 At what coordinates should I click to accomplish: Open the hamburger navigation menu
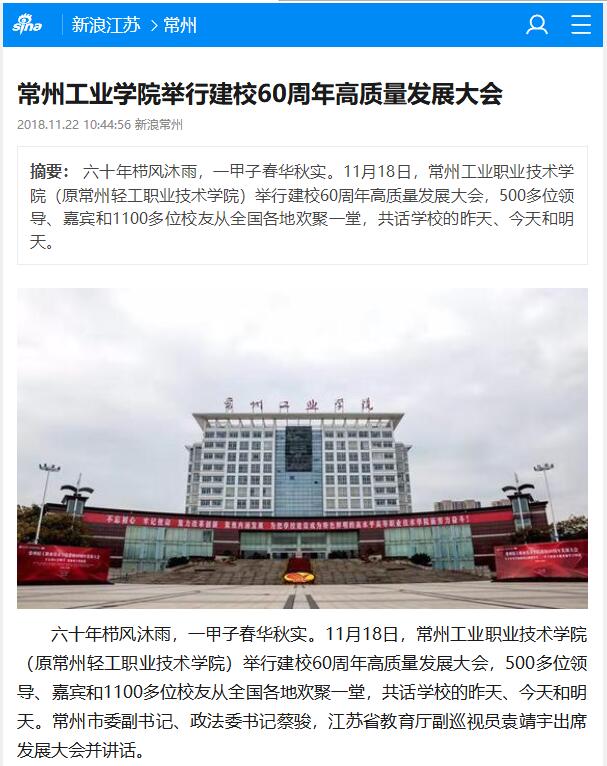pos(581,25)
